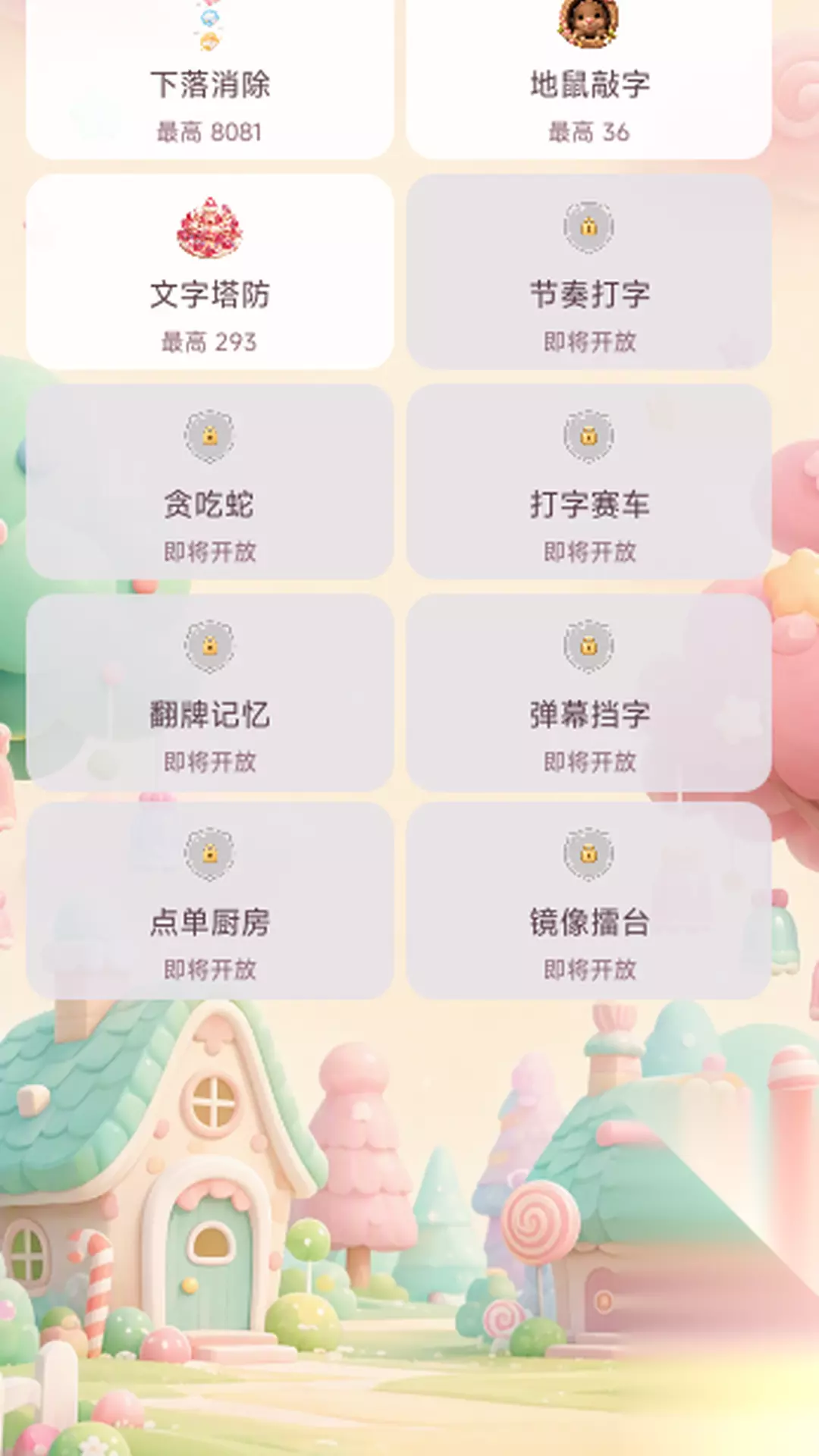Select the locked 点单厨房 card
The height and width of the screenshot is (1456, 819).
(x=210, y=901)
